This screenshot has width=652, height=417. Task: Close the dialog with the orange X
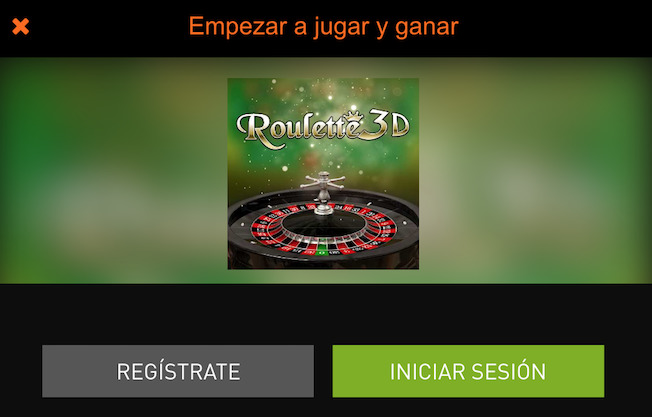(20, 27)
